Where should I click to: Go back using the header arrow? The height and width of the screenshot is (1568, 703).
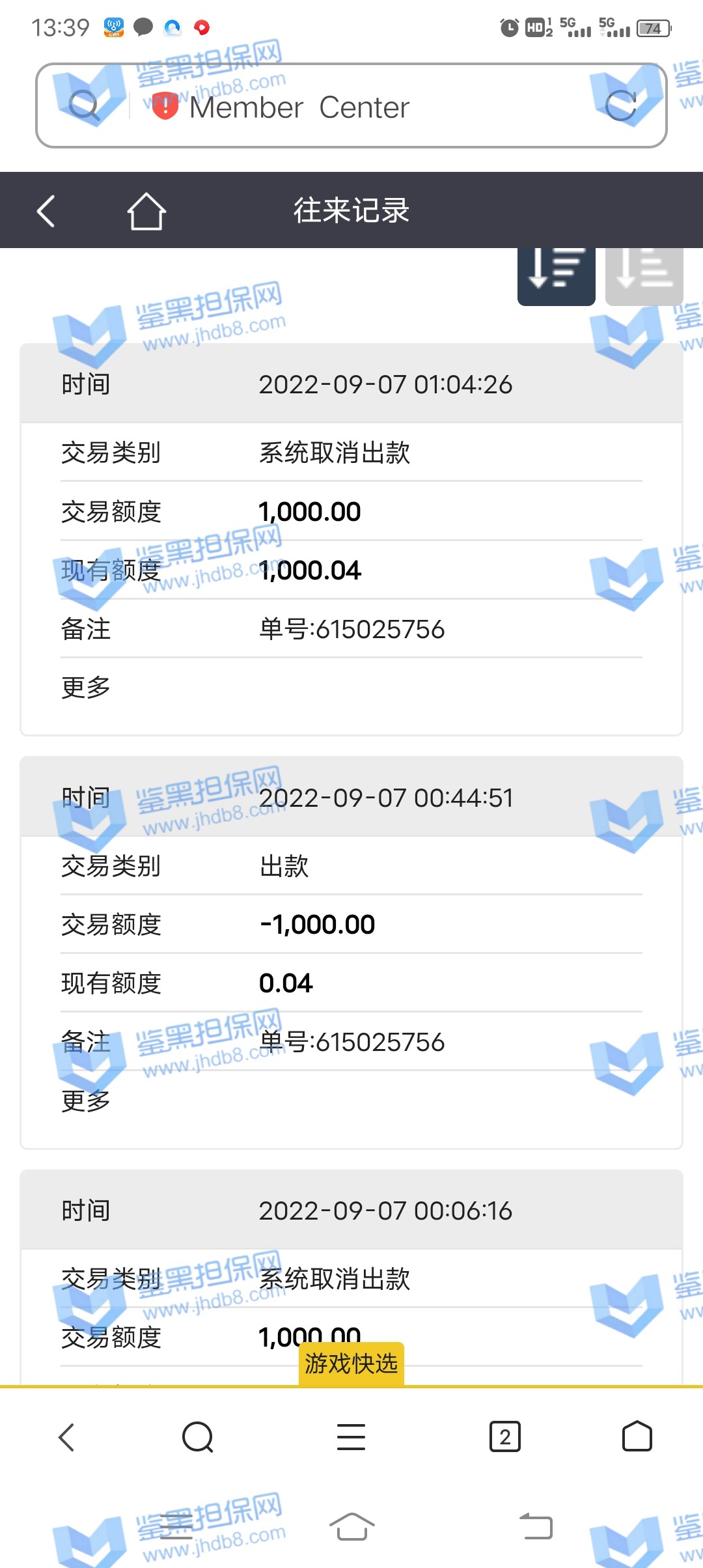click(46, 212)
